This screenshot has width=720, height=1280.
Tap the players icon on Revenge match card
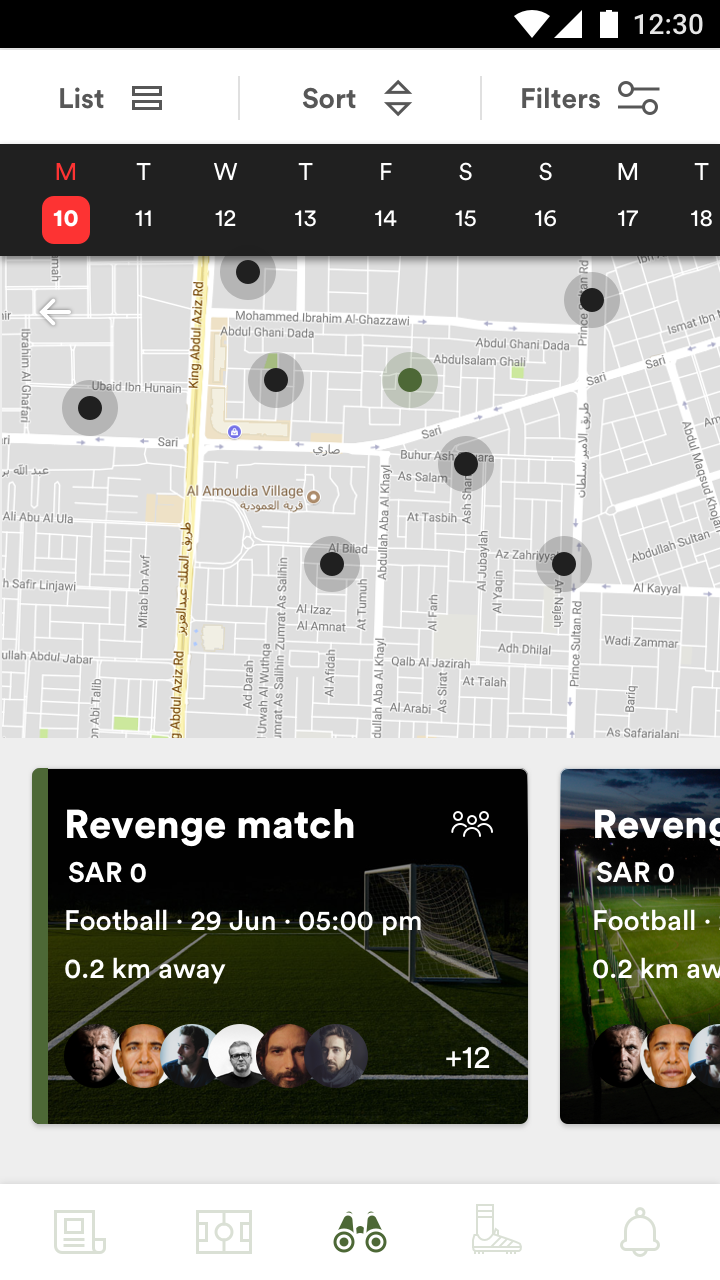coord(472,824)
